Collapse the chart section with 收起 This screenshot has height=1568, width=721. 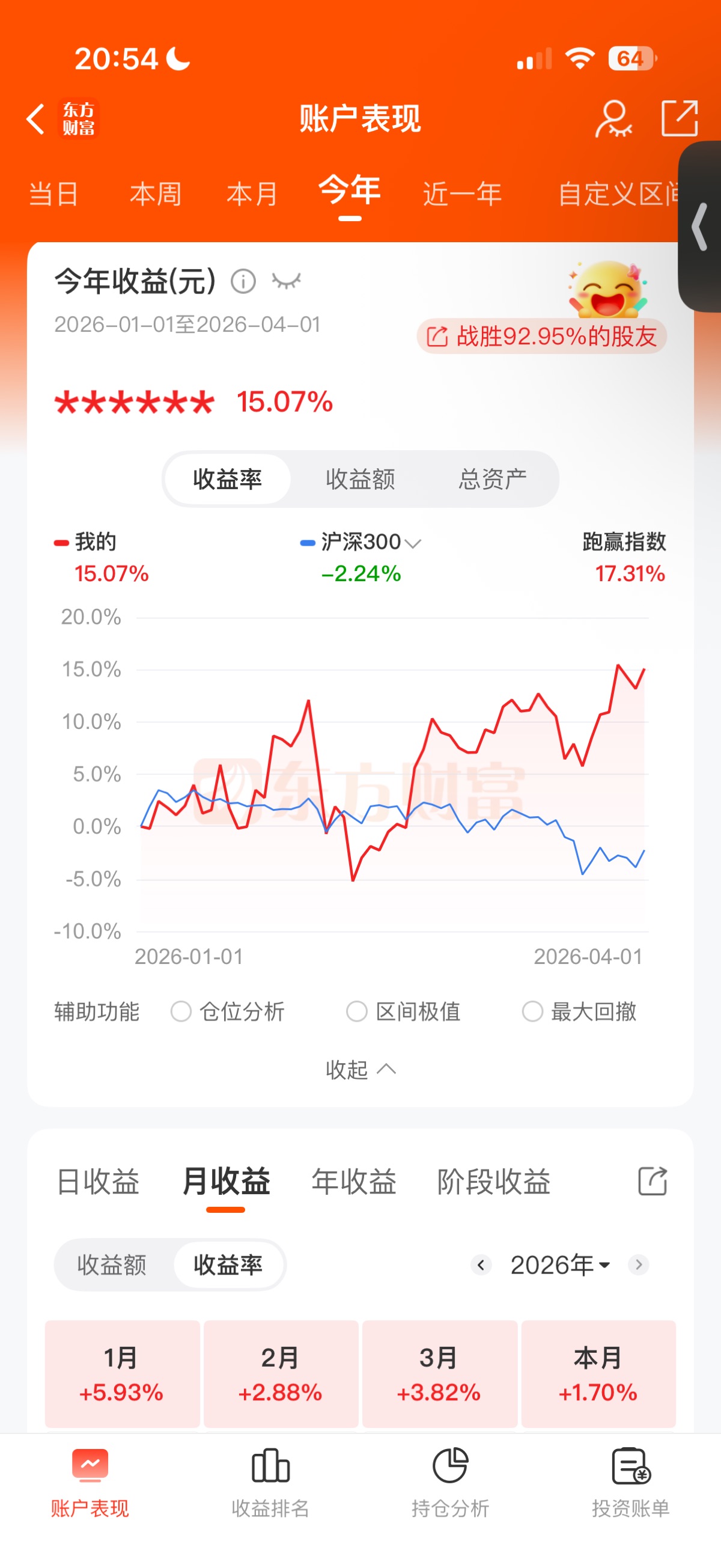coord(360,1069)
